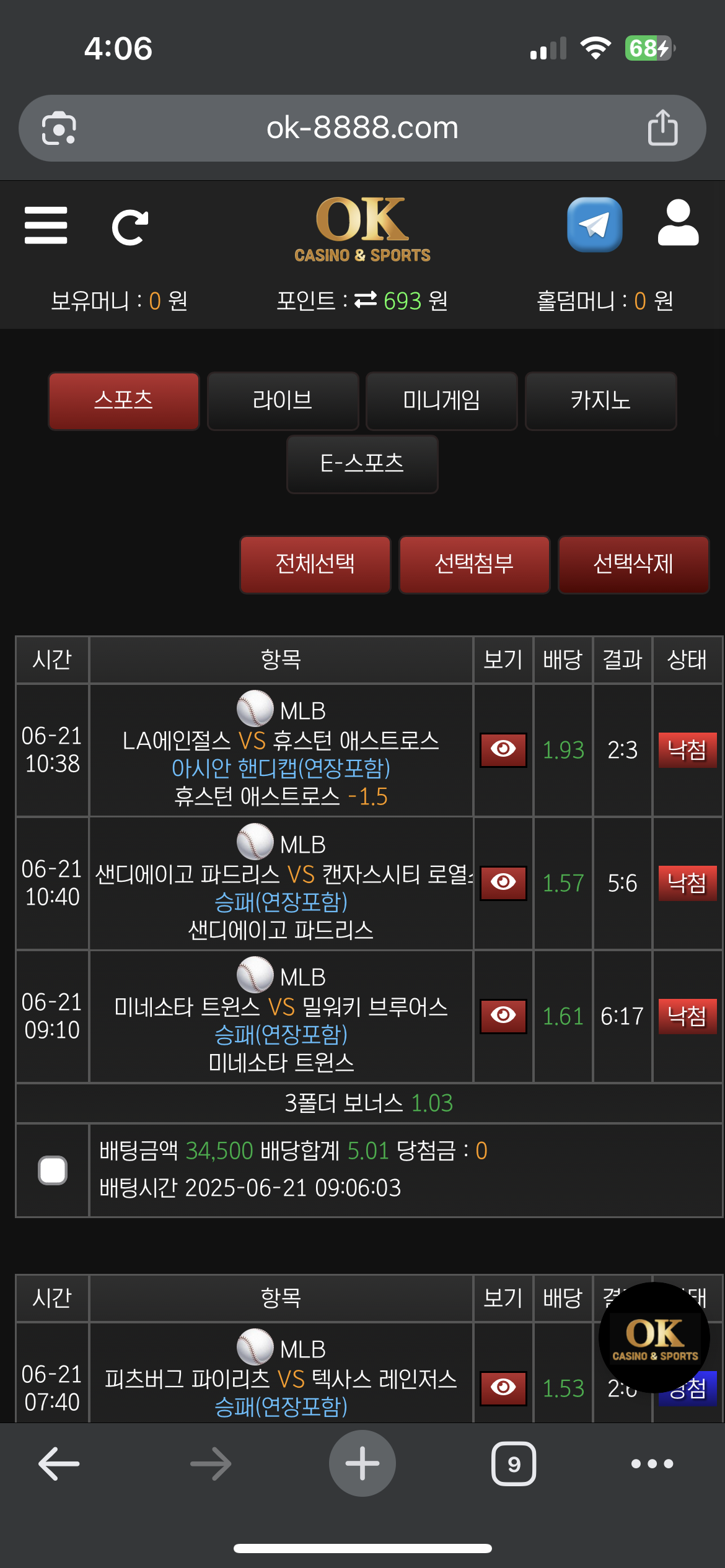Switch to the 라이브 tab
Image resolution: width=725 pixels, height=1568 pixels.
coord(283,401)
